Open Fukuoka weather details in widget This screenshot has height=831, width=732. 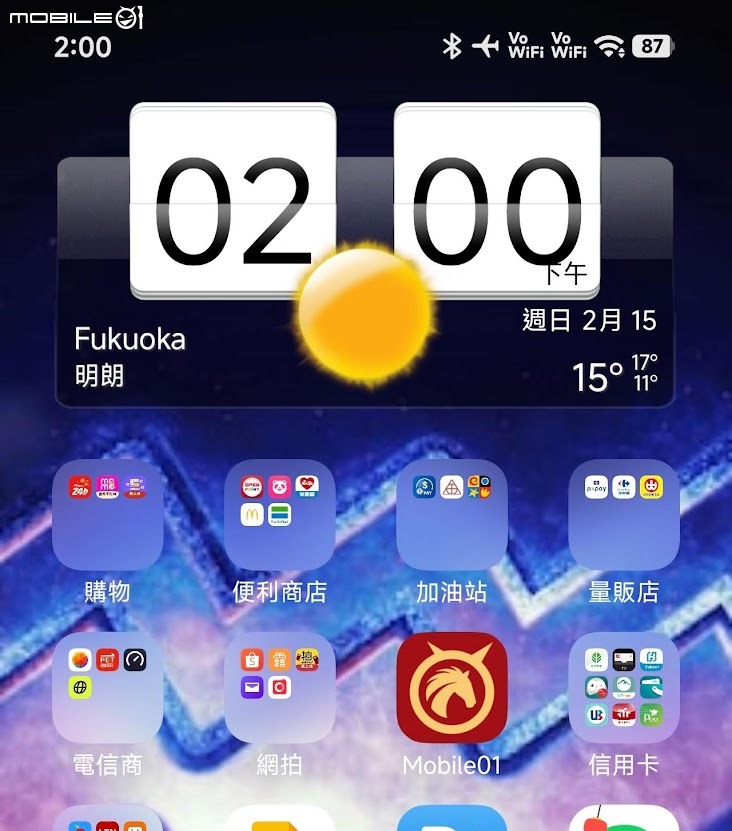130,356
